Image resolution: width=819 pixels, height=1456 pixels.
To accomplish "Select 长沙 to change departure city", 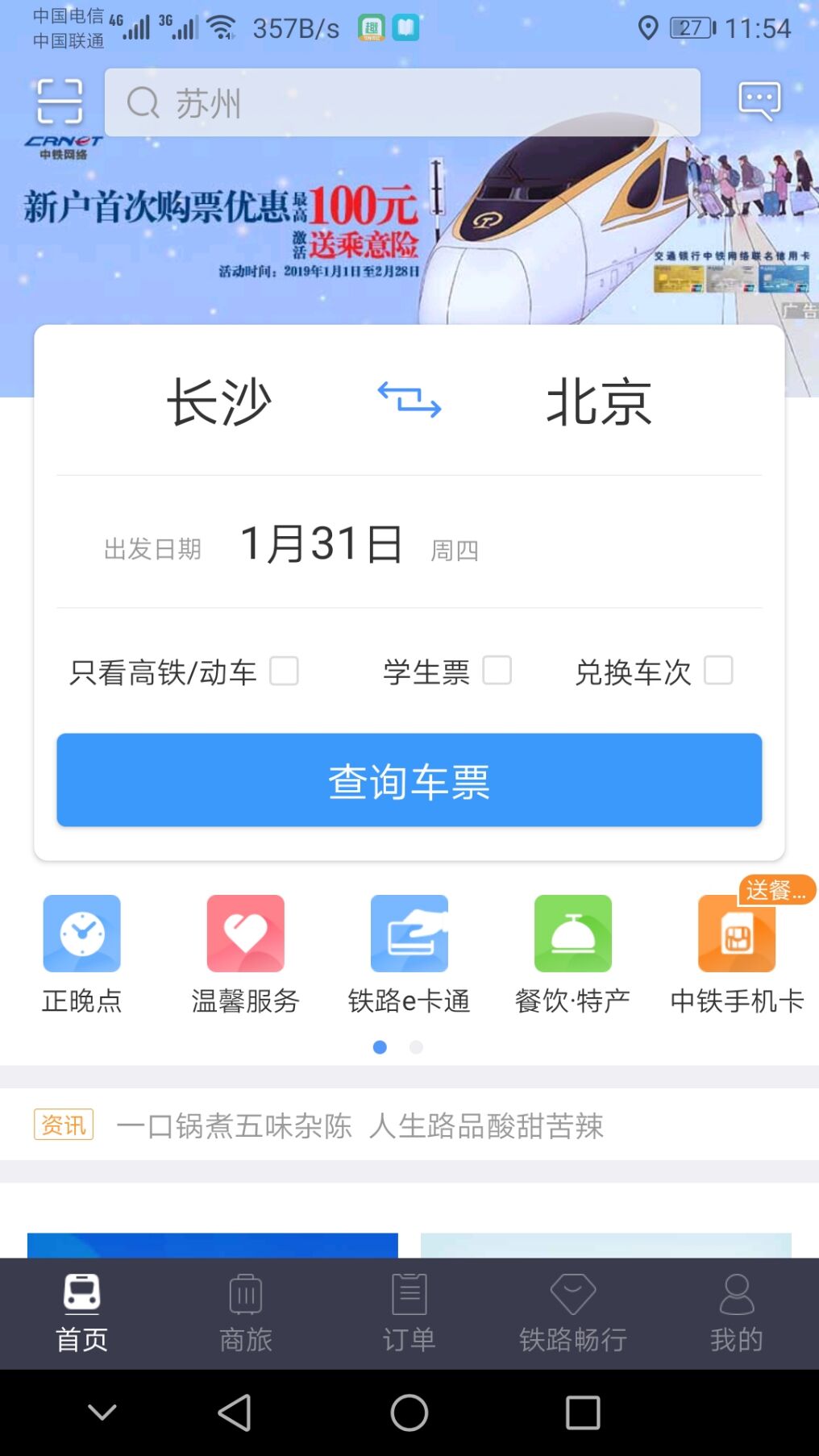I will [x=219, y=404].
